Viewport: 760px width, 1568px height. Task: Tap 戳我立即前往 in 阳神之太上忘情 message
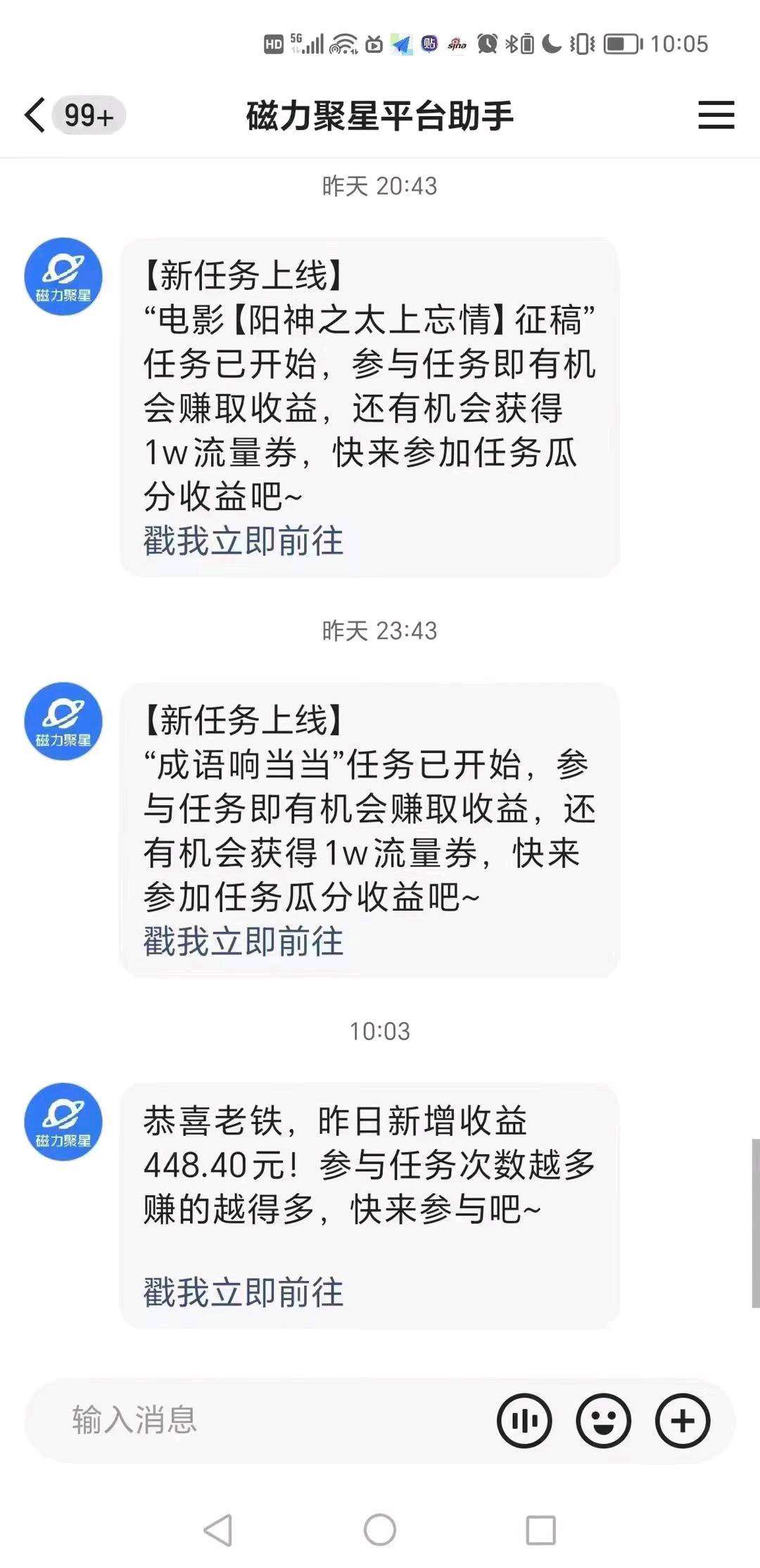click(x=243, y=540)
